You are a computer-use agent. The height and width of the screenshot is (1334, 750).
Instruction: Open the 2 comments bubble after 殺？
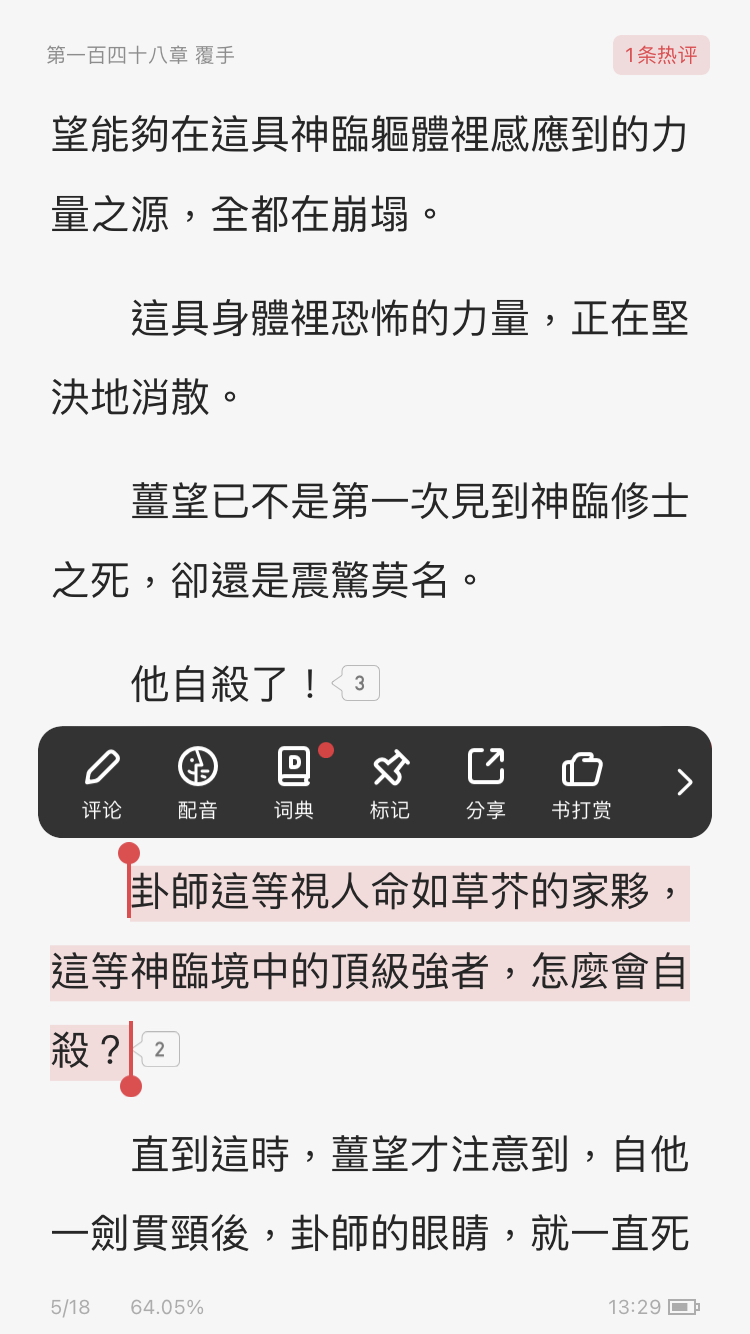[157, 1050]
